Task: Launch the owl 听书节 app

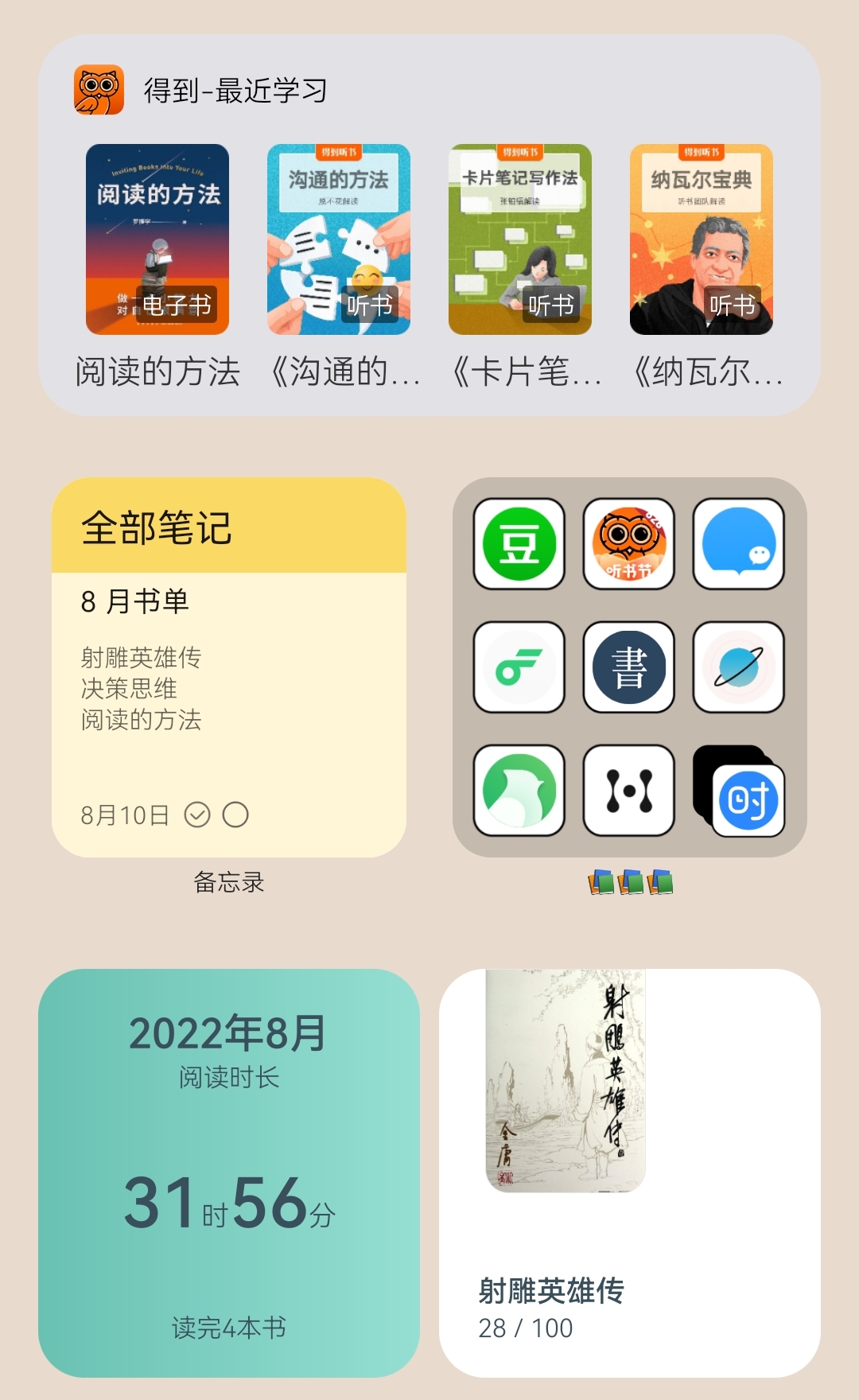Action: (x=629, y=544)
